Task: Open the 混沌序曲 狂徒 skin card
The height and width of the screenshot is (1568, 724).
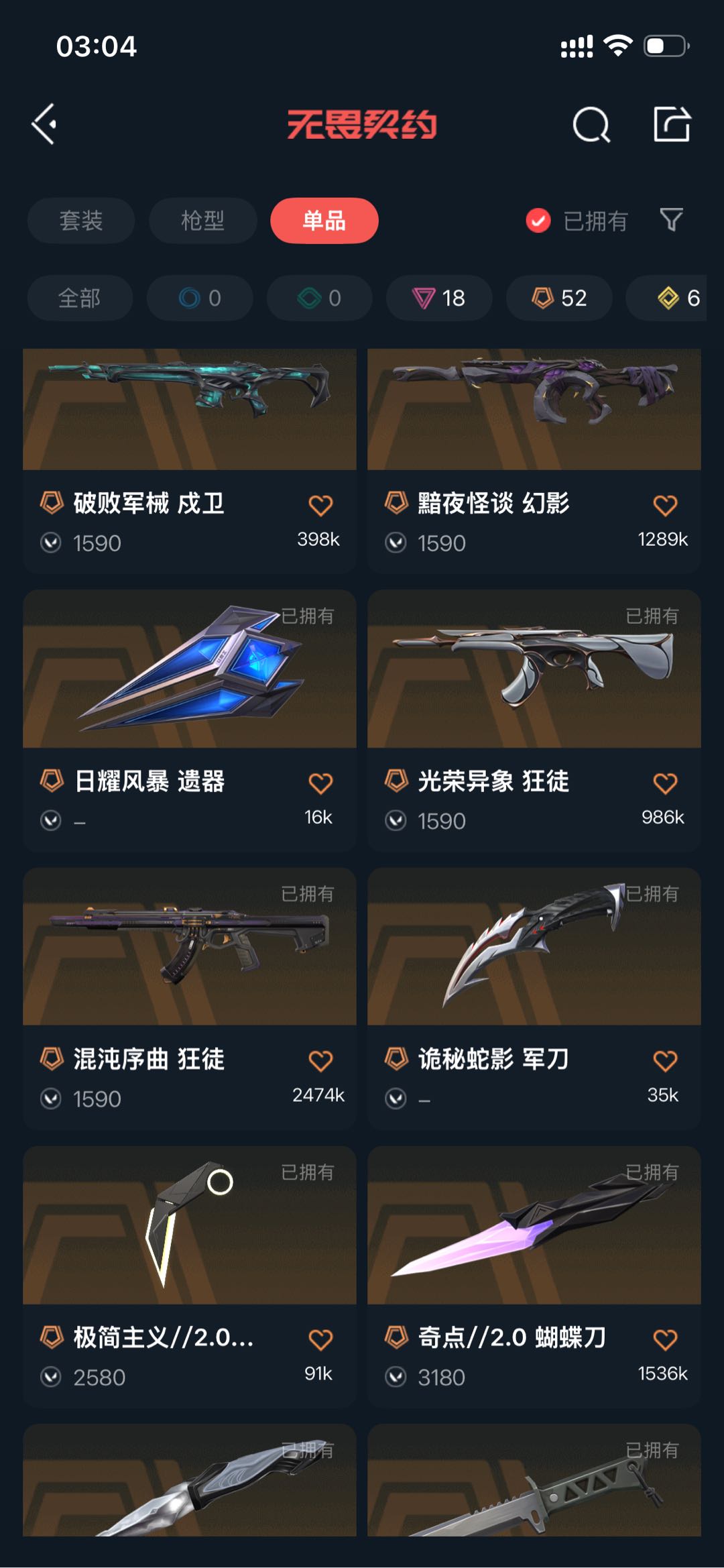Action: point(190,999)
